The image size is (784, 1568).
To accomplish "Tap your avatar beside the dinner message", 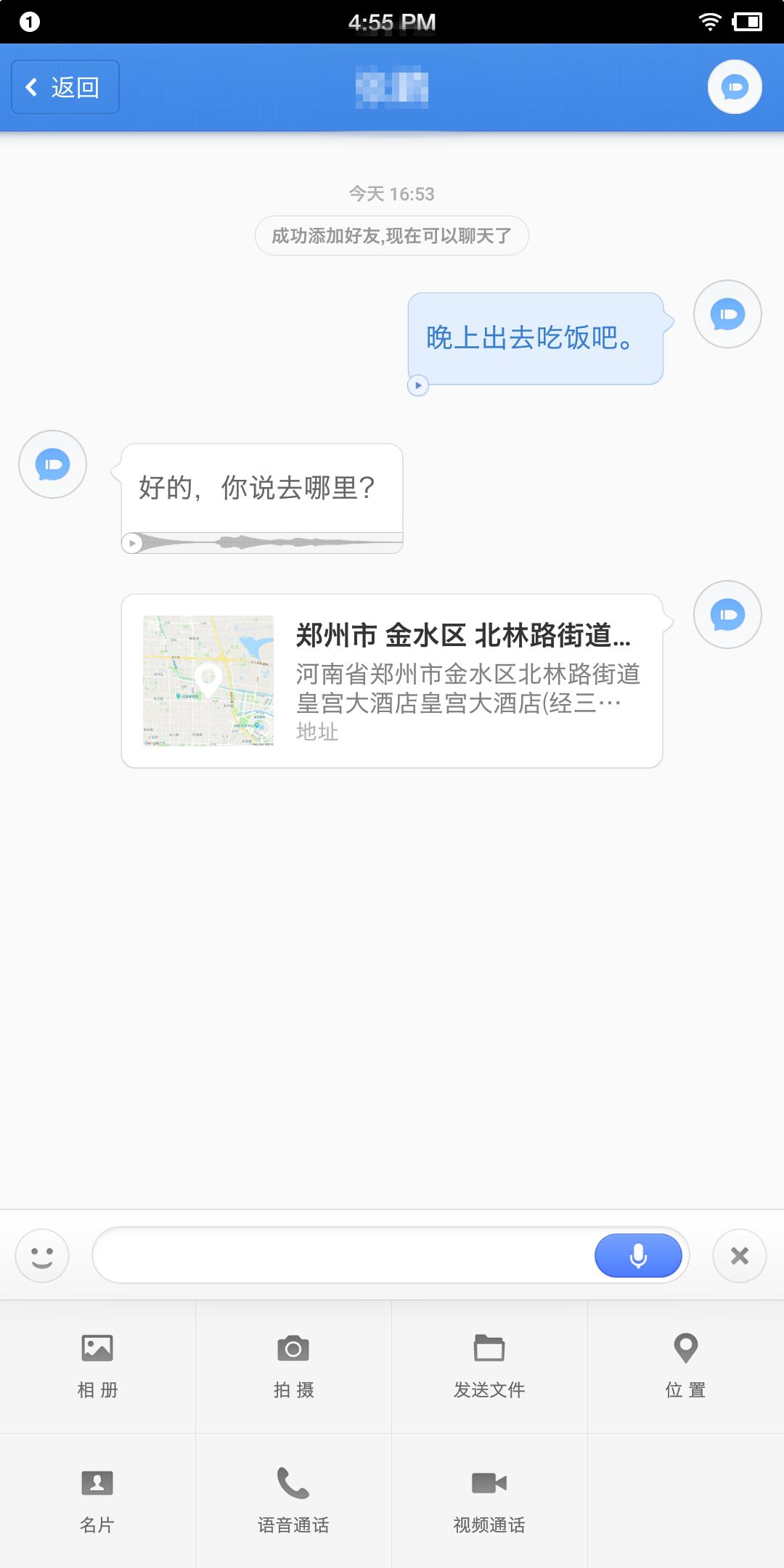I will pyautogui.click(x=727, y=314).
